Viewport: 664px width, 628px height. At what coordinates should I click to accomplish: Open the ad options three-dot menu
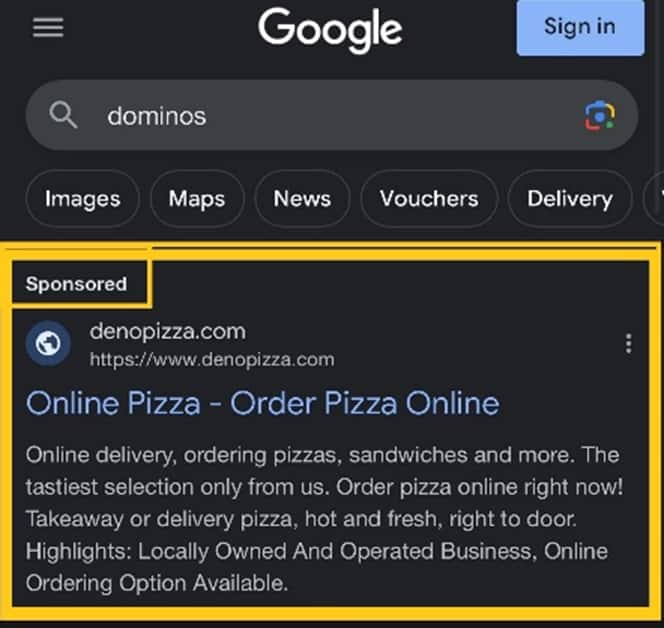click(x=628, y=344)
